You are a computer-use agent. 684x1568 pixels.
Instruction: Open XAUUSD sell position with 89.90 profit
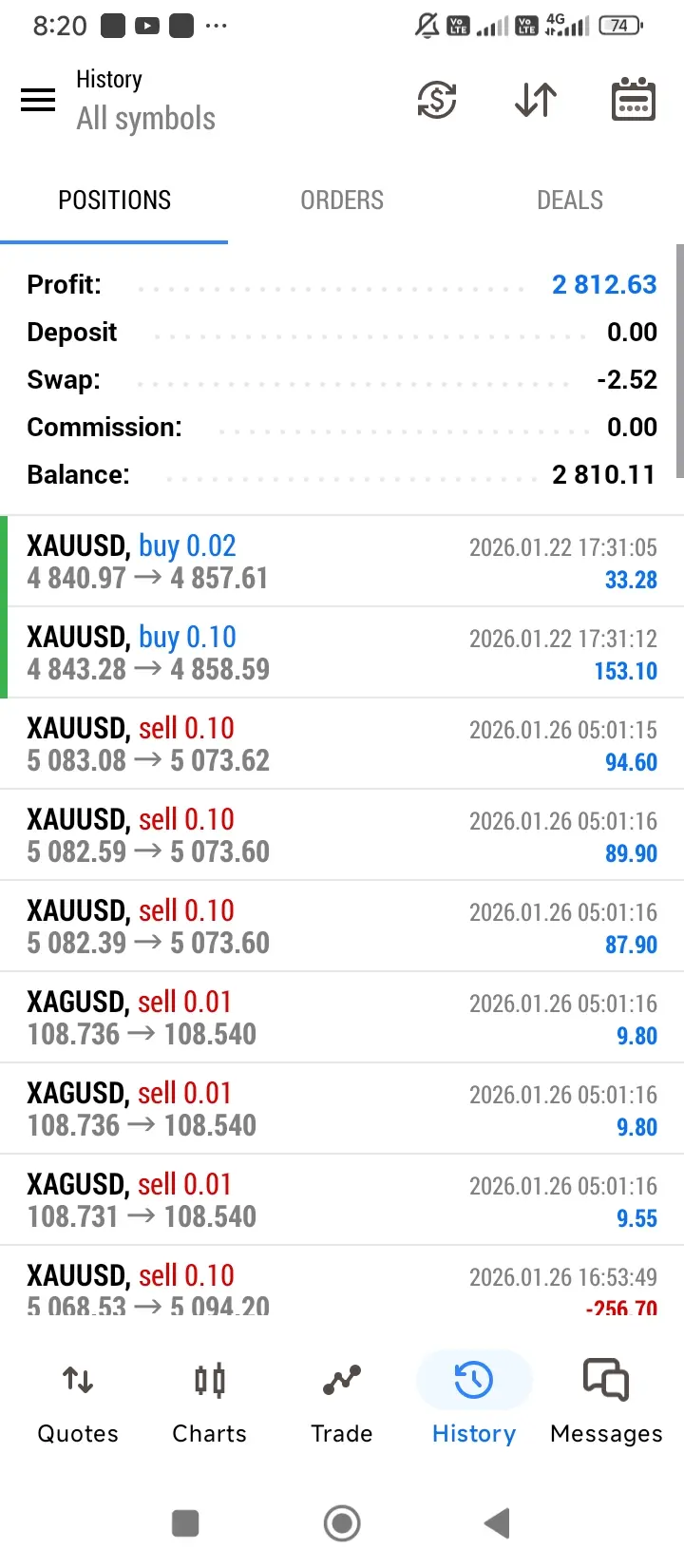tap(342, 835)
